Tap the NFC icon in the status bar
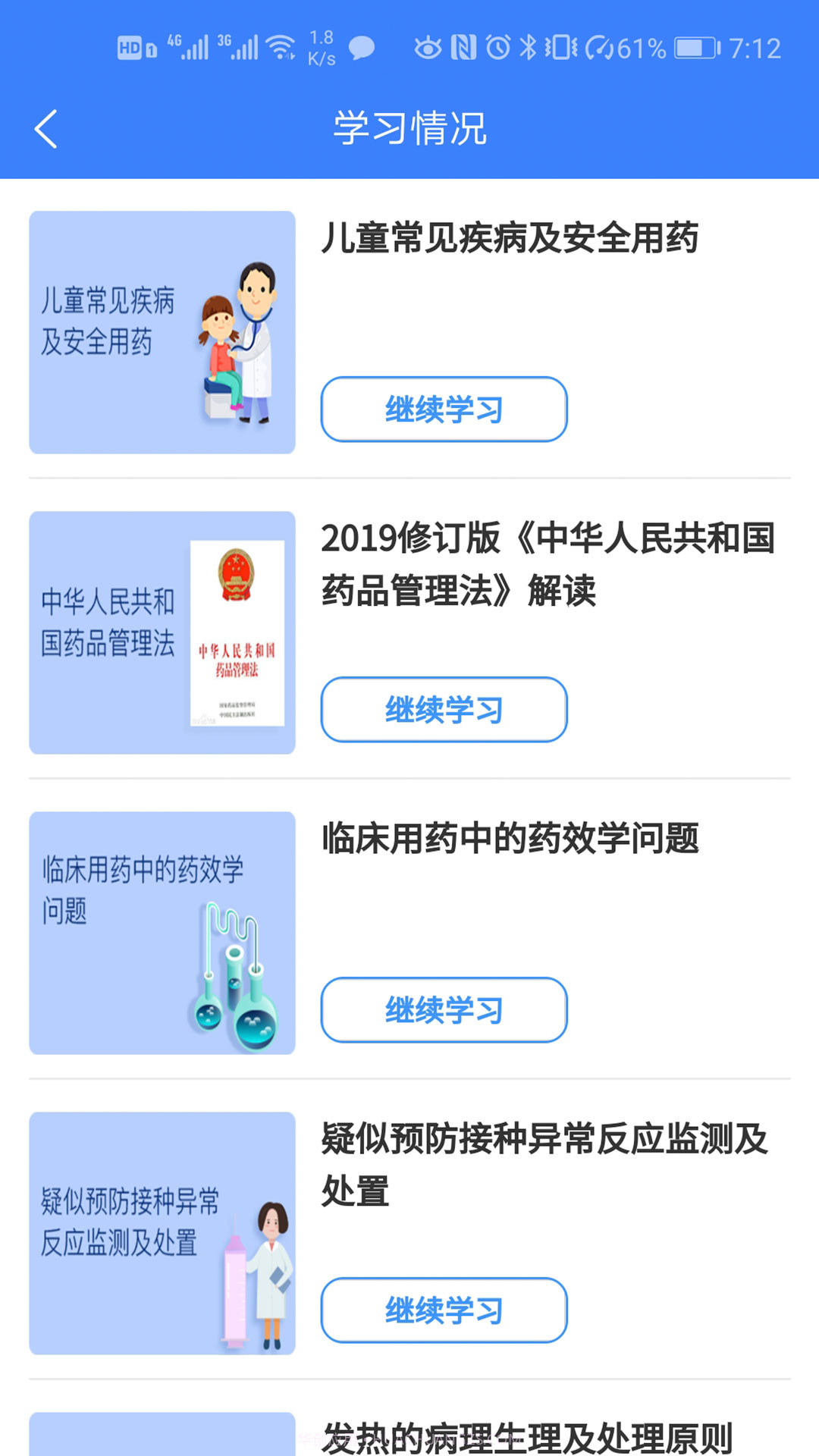819x1456 pixels. [x=463, y=45]
